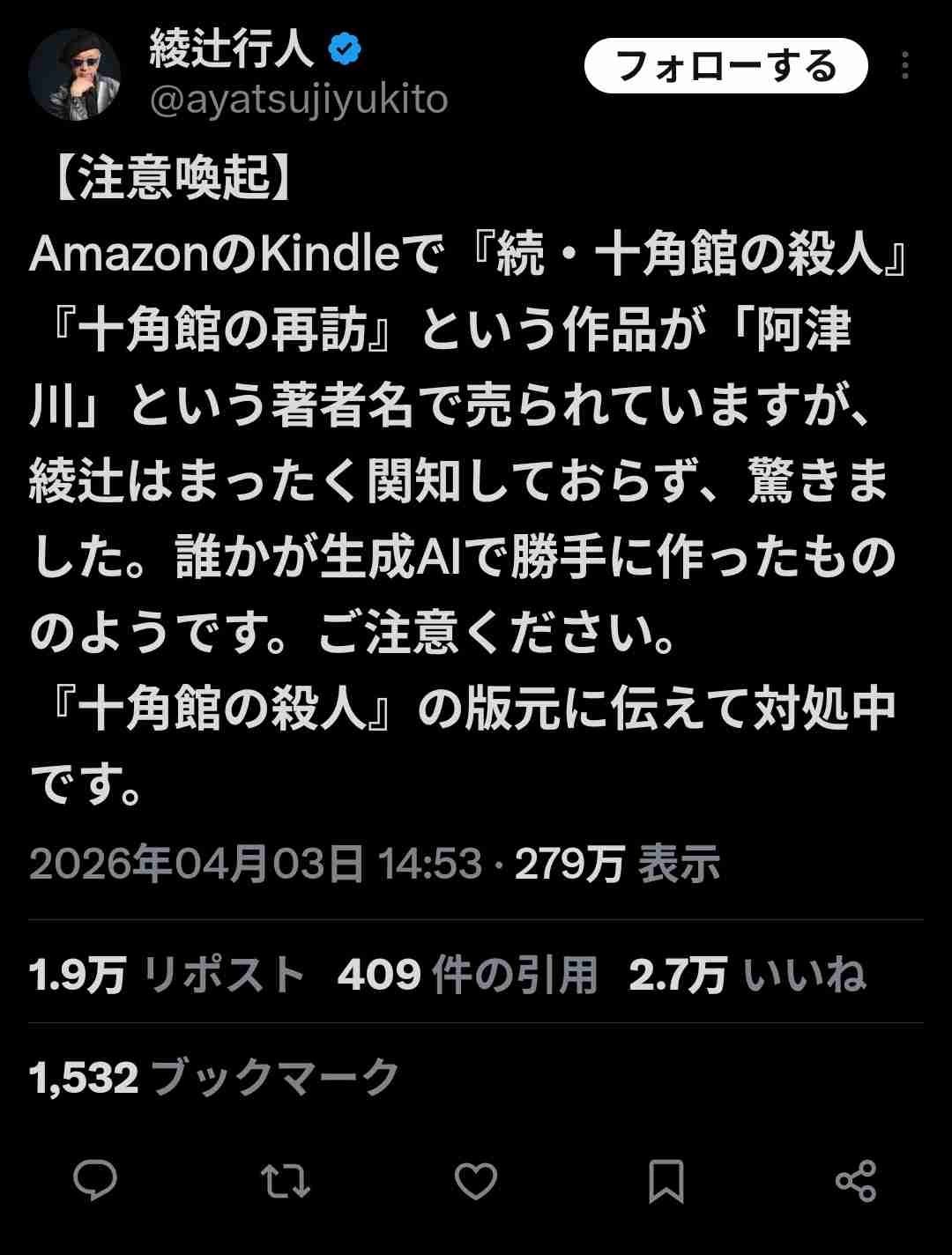Open @ayatsujiyukito profile from the handle

(299, 100)
